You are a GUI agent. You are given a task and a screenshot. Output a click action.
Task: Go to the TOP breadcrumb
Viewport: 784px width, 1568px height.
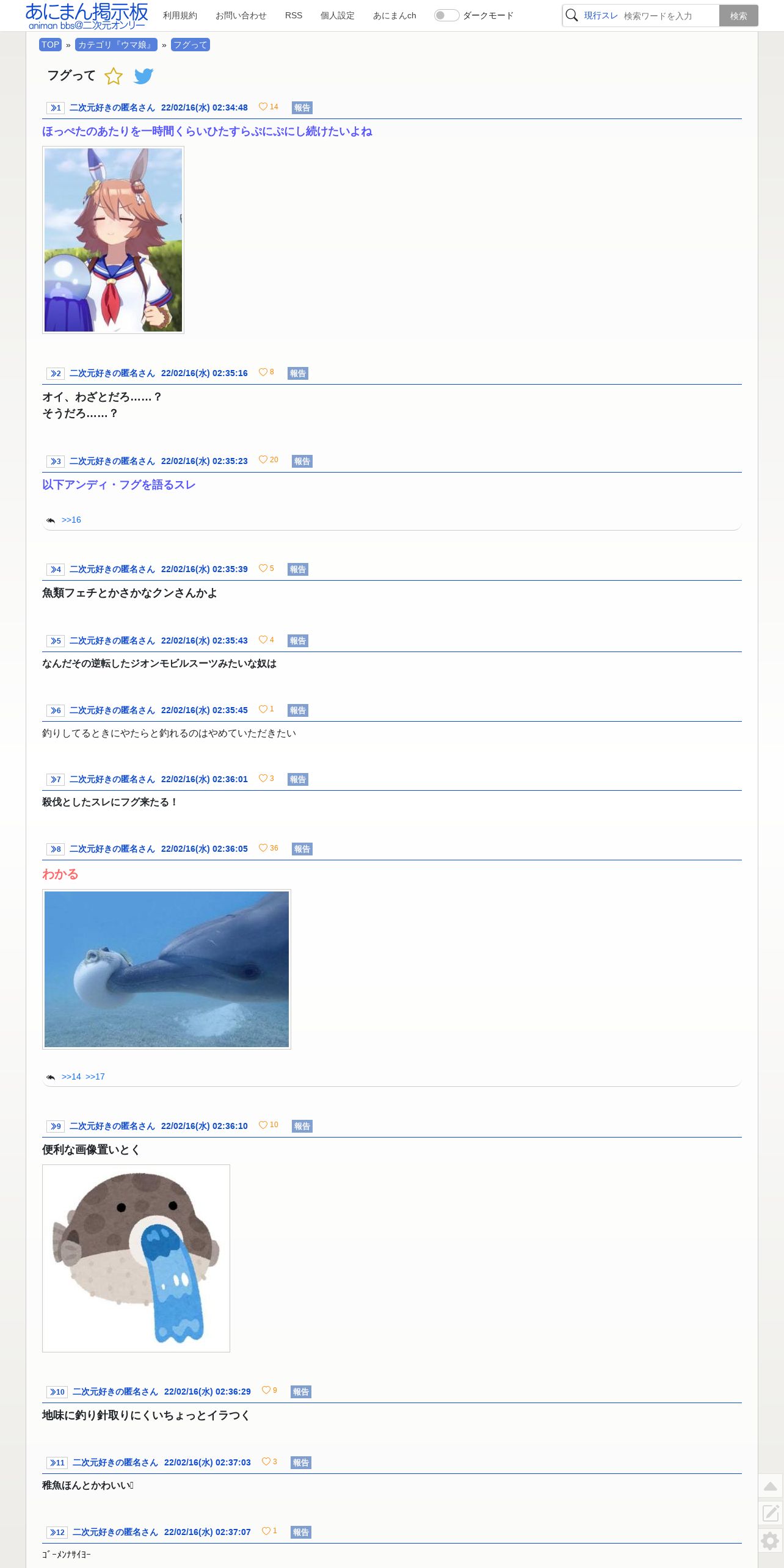click(x=50, y=45)
